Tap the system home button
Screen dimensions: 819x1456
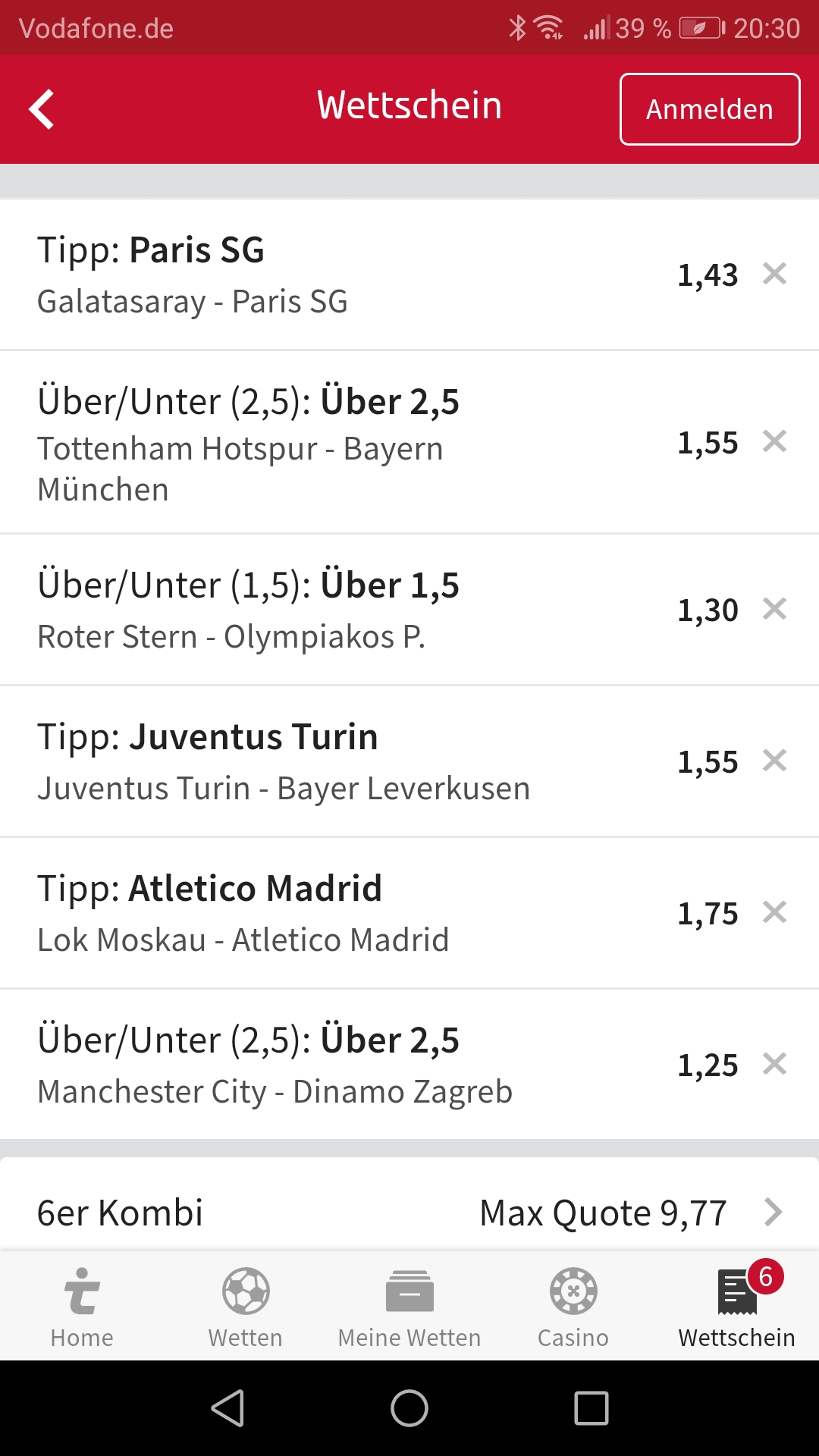409,1409
